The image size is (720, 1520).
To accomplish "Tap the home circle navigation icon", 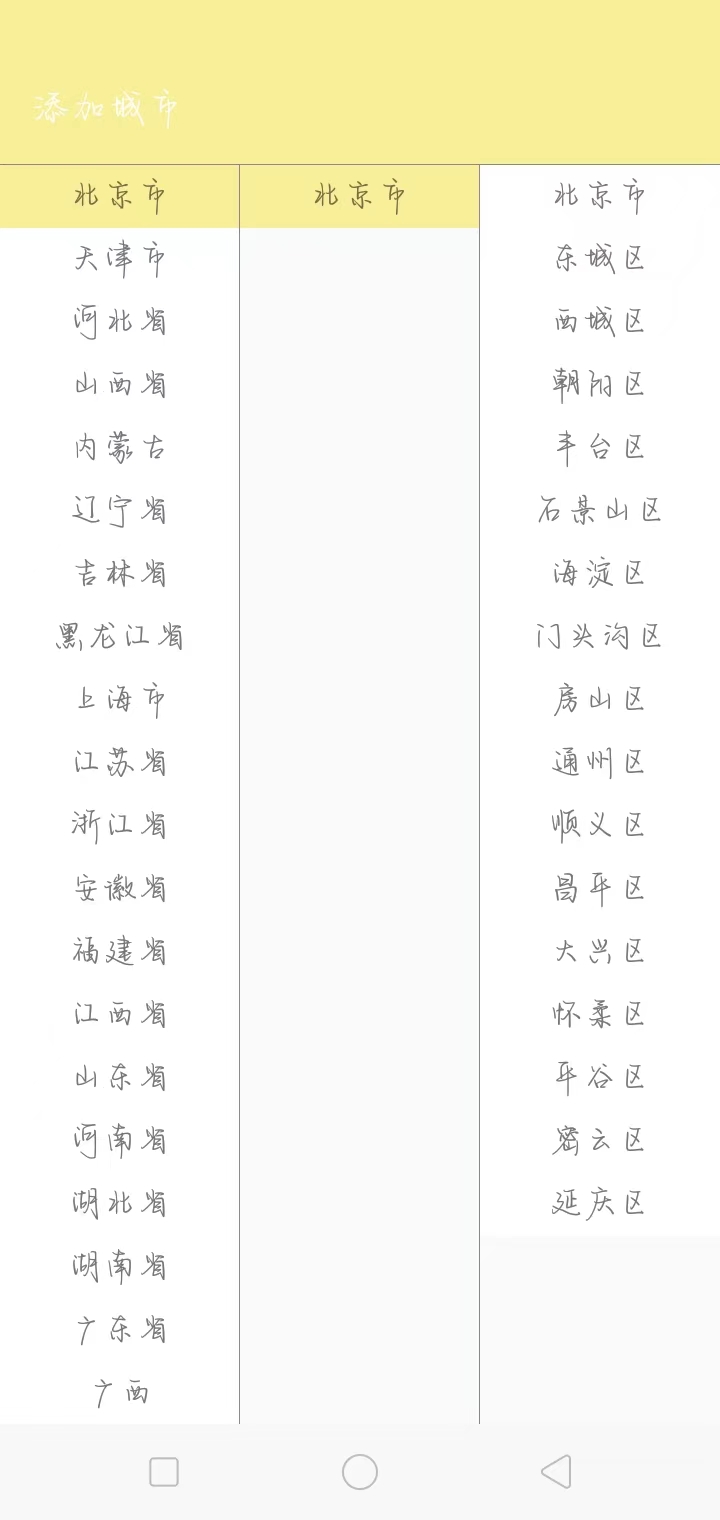I will [357, 1471].
